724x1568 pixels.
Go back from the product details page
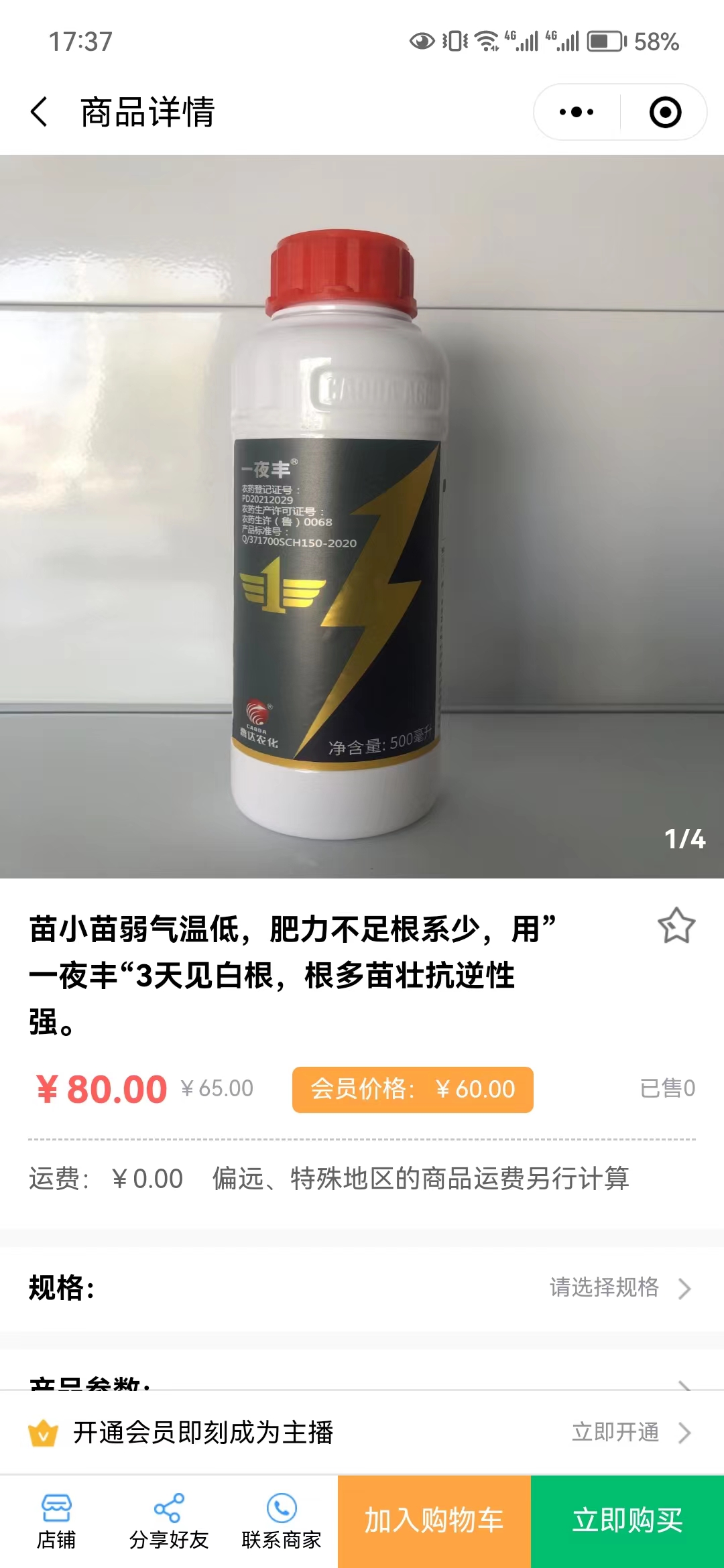click(40, 112)
